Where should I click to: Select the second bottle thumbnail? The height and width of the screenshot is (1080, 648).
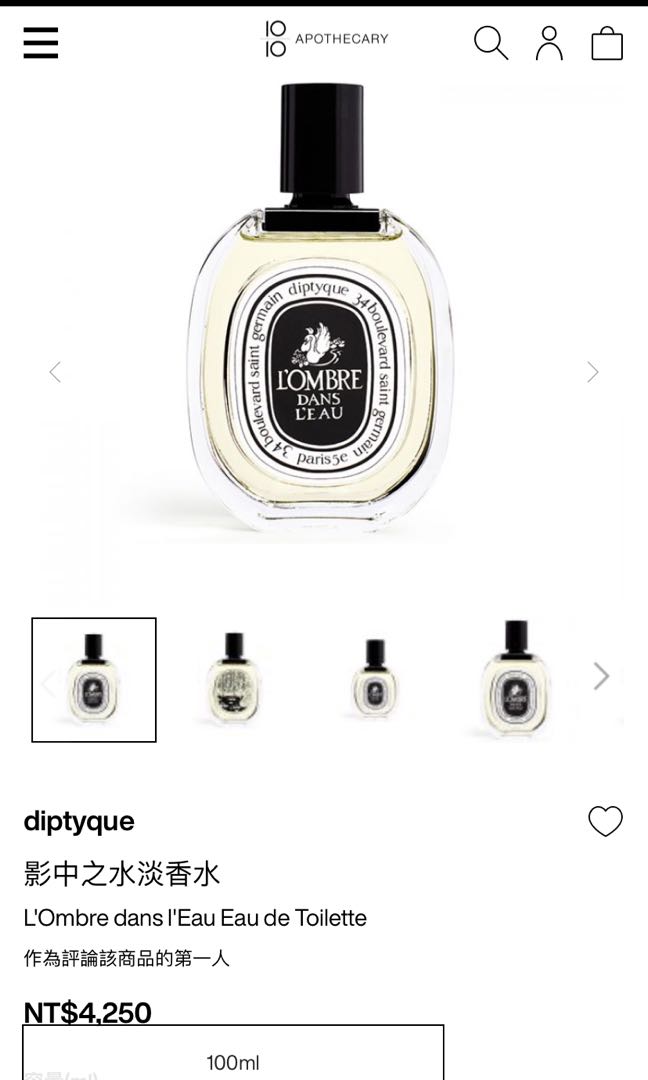(234, 680)
